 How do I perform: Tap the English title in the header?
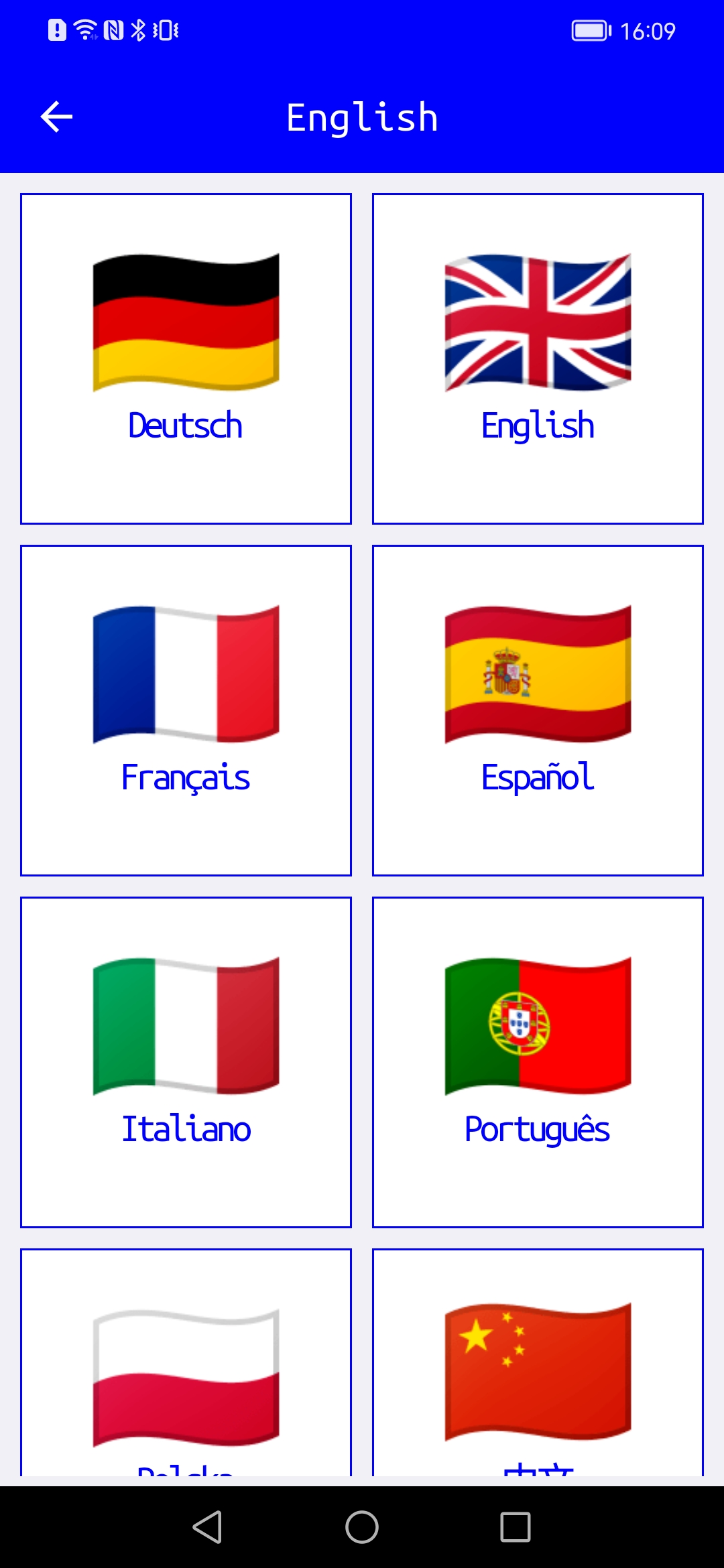(x=361, y=116)
